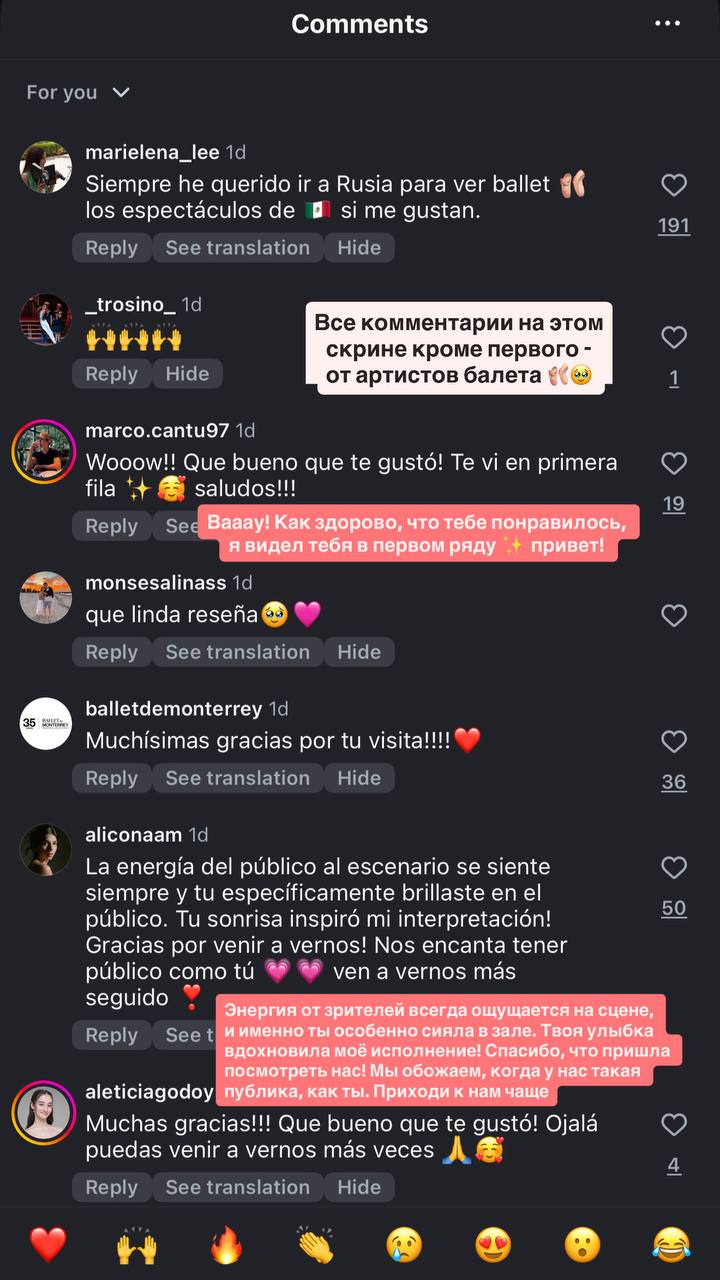Reply to marielena_lee's comment
Screen dimensions: 720x1280
[111, 248]
